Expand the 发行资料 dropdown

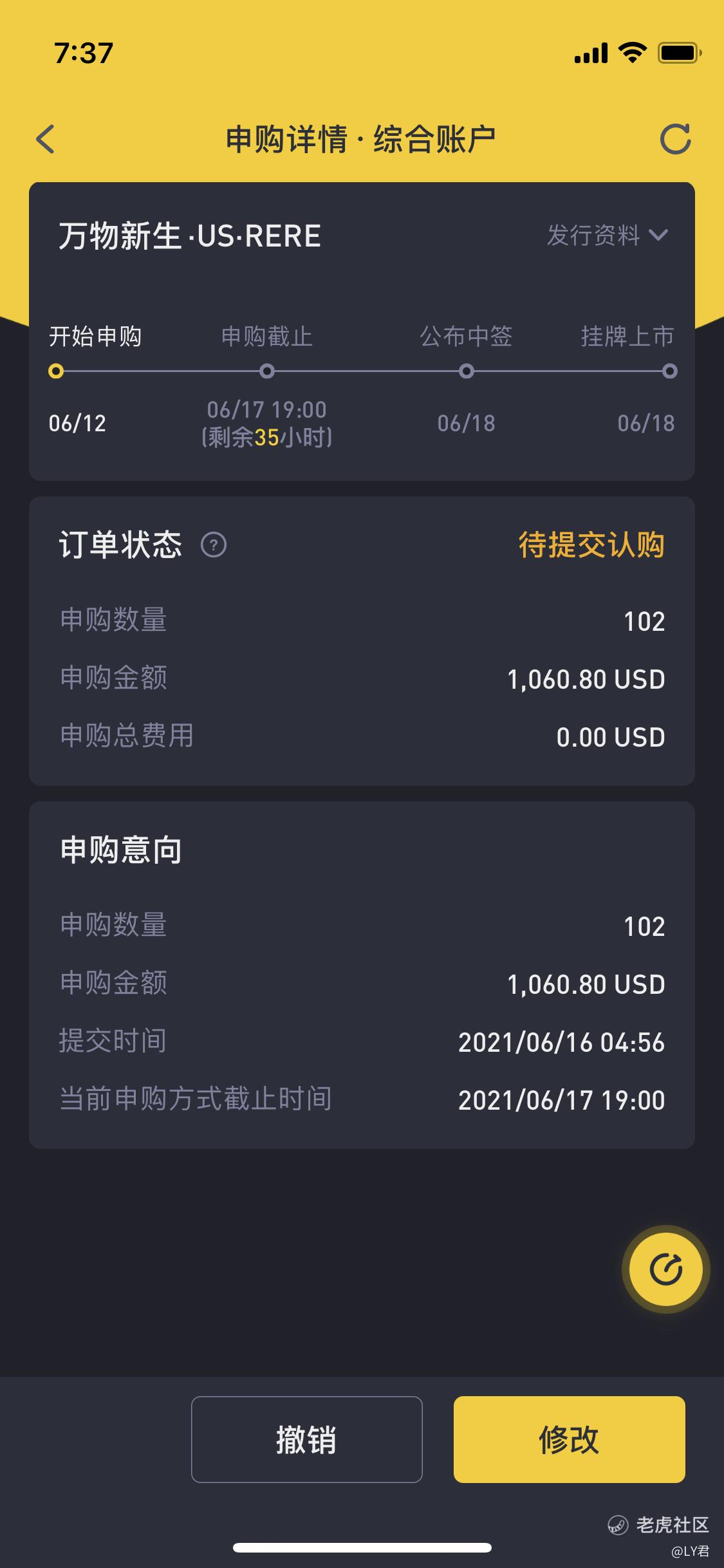pos(608,236)
